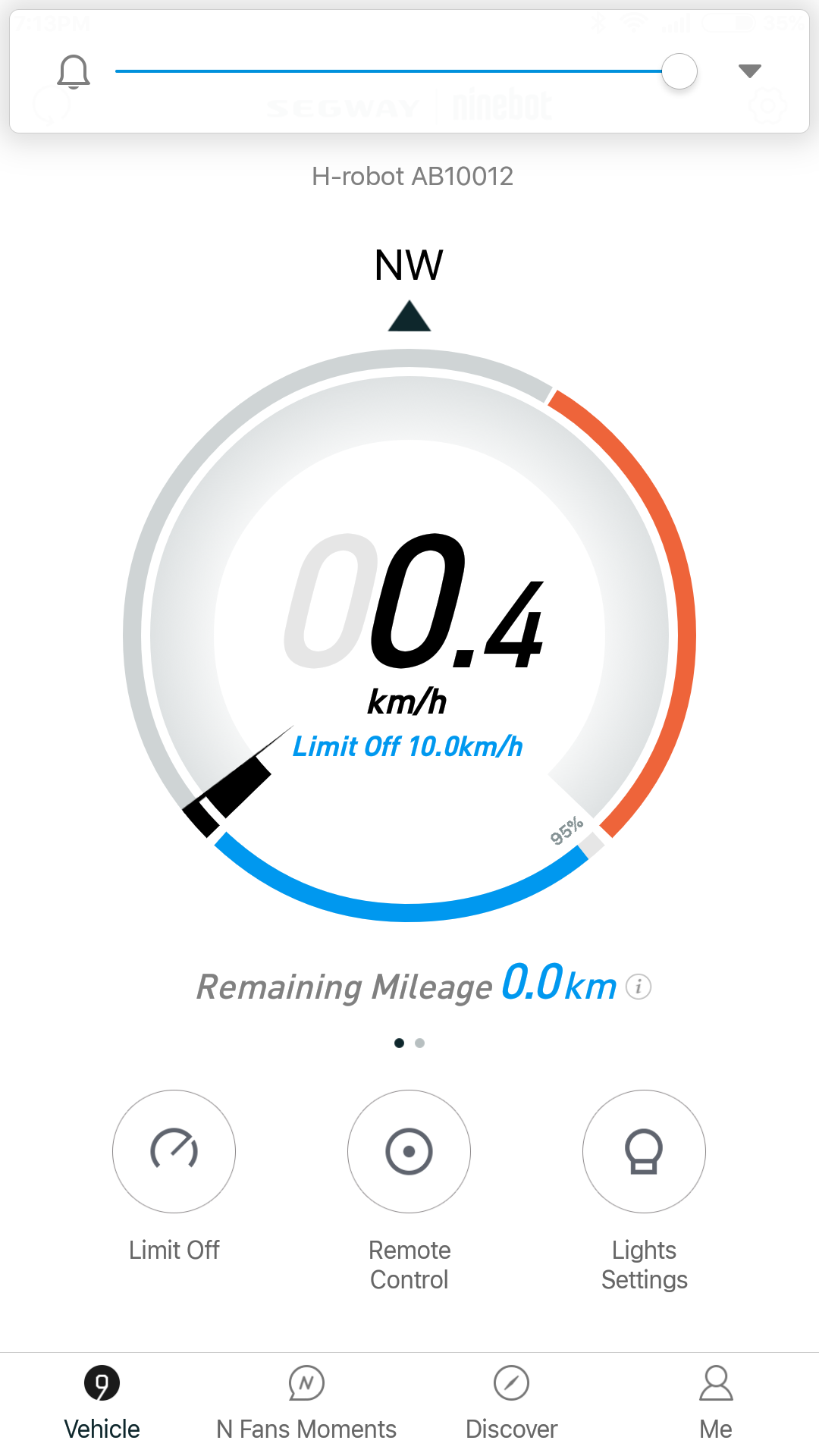Expand the volume panel dropdown arrow

pos(749,71)
